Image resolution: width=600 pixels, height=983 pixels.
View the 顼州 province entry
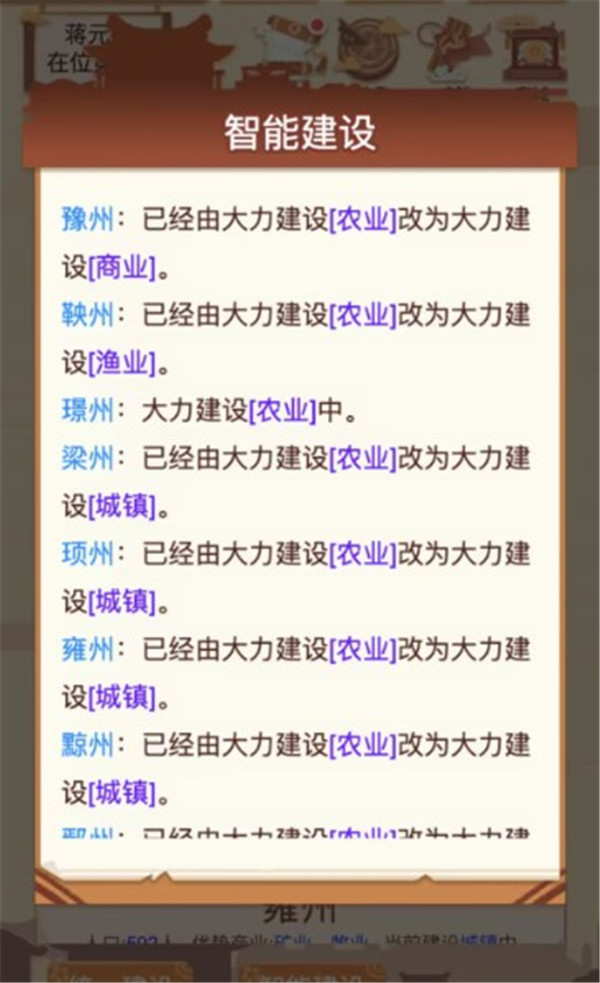click(x=87, y=553)
